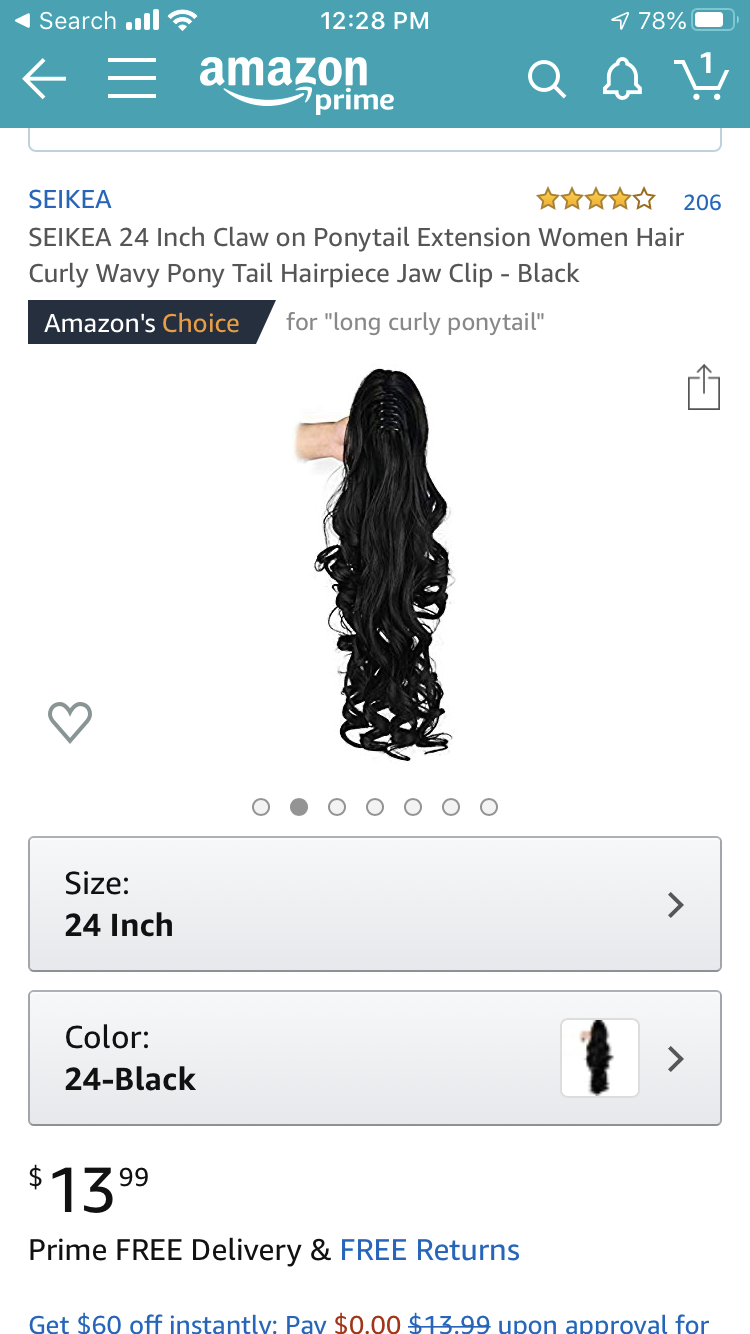Open the Size 24 Inch selector
Image resolution: width=750 pixels, height=1334 pixels.
375,904
